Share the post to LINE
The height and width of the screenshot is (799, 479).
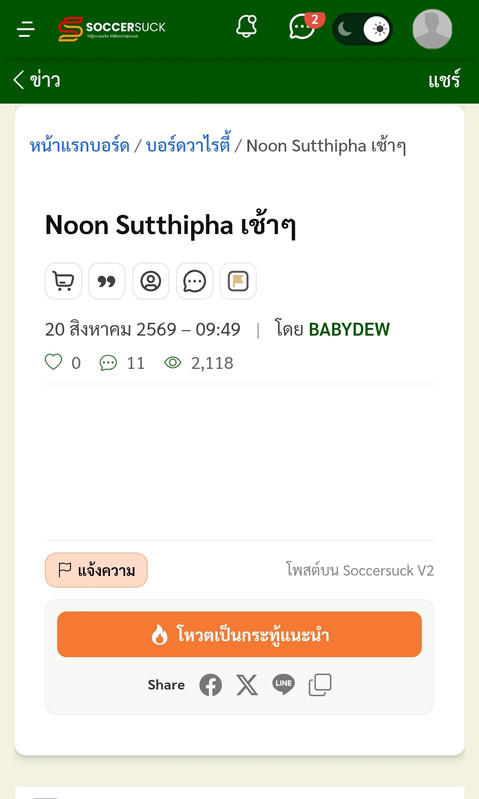click(x=283, y=685)
